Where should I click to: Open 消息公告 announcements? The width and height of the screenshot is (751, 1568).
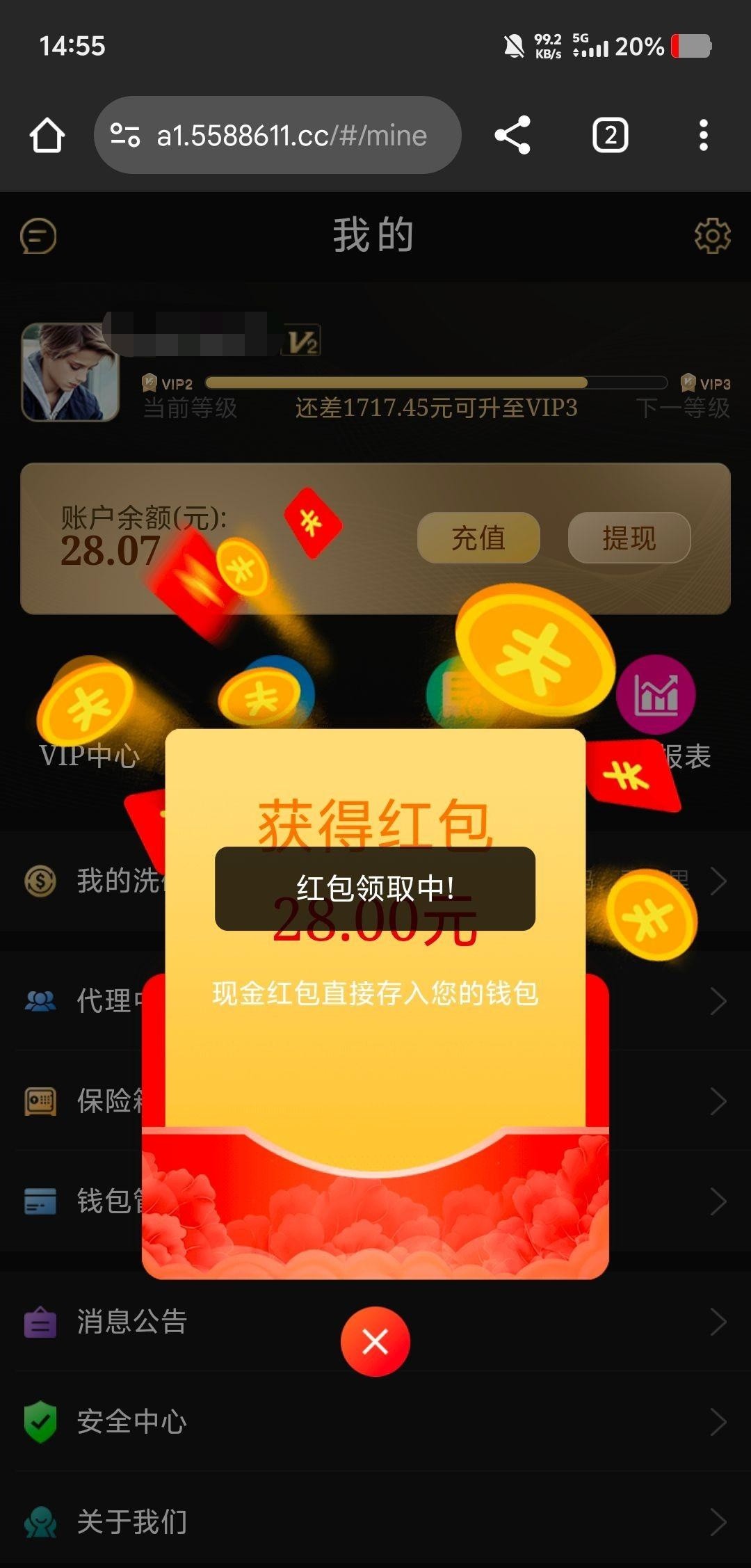coord(132,1322)
